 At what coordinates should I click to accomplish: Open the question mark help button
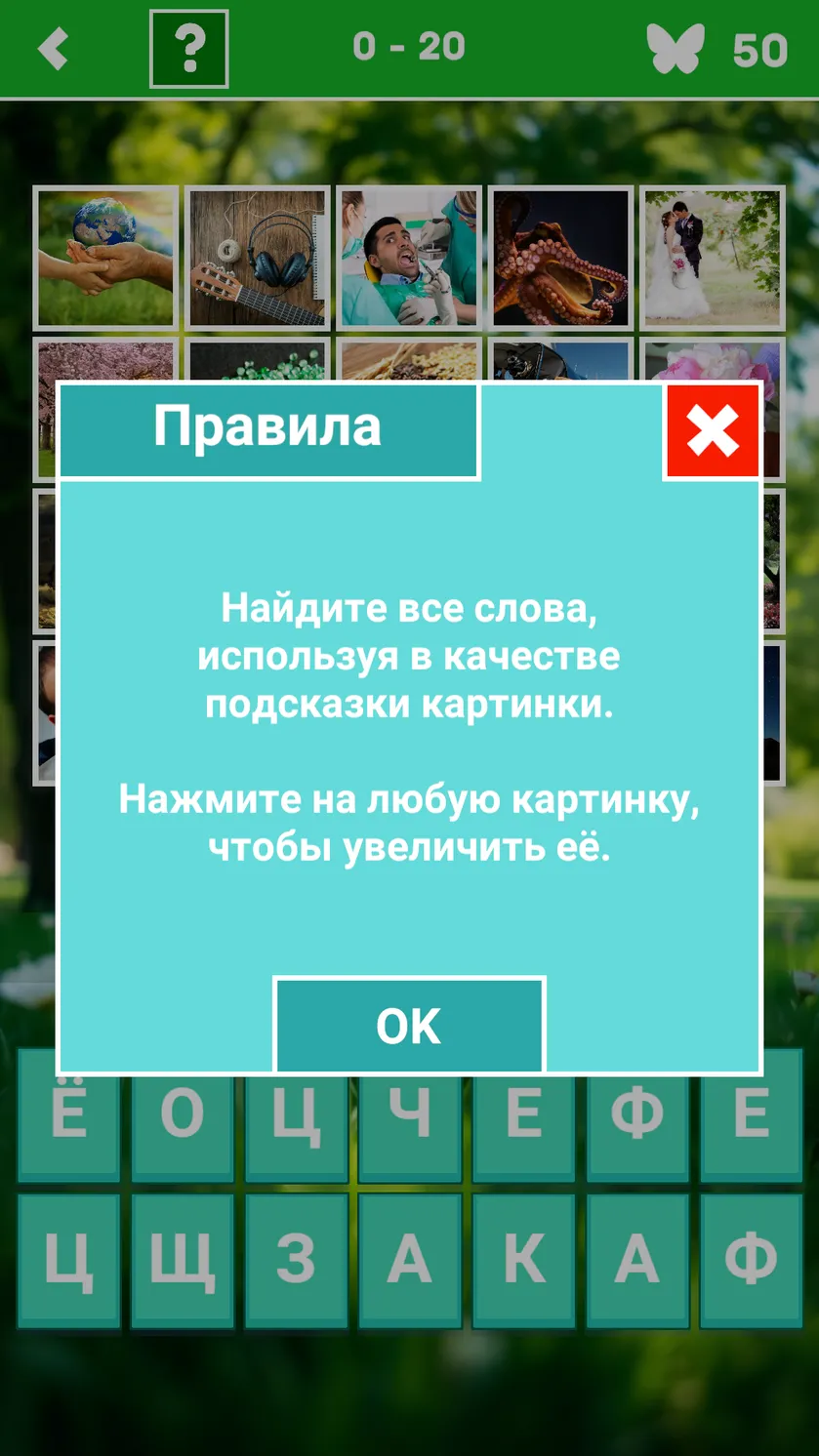pos(189,49)
